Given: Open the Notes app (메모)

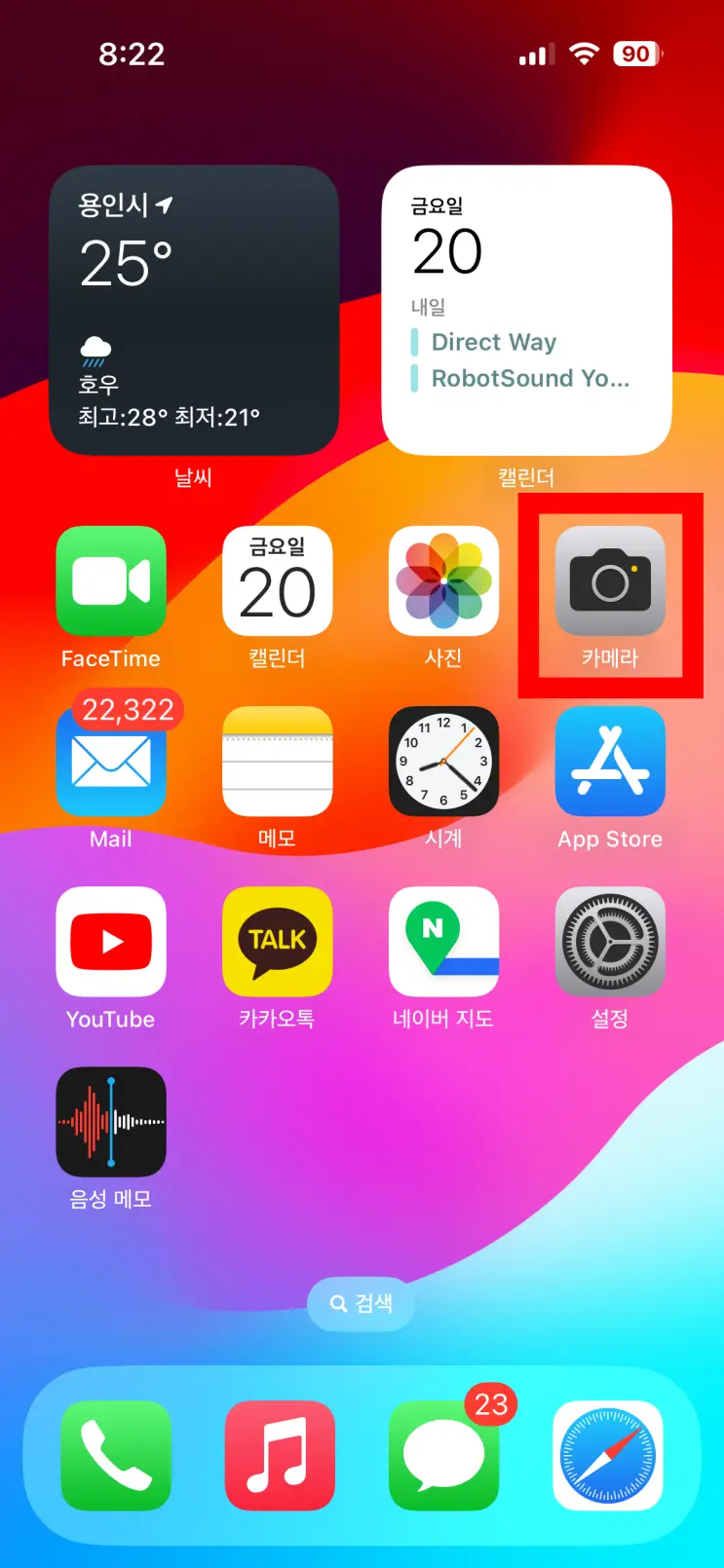Looking at the screenshot, I should point(278,762).
